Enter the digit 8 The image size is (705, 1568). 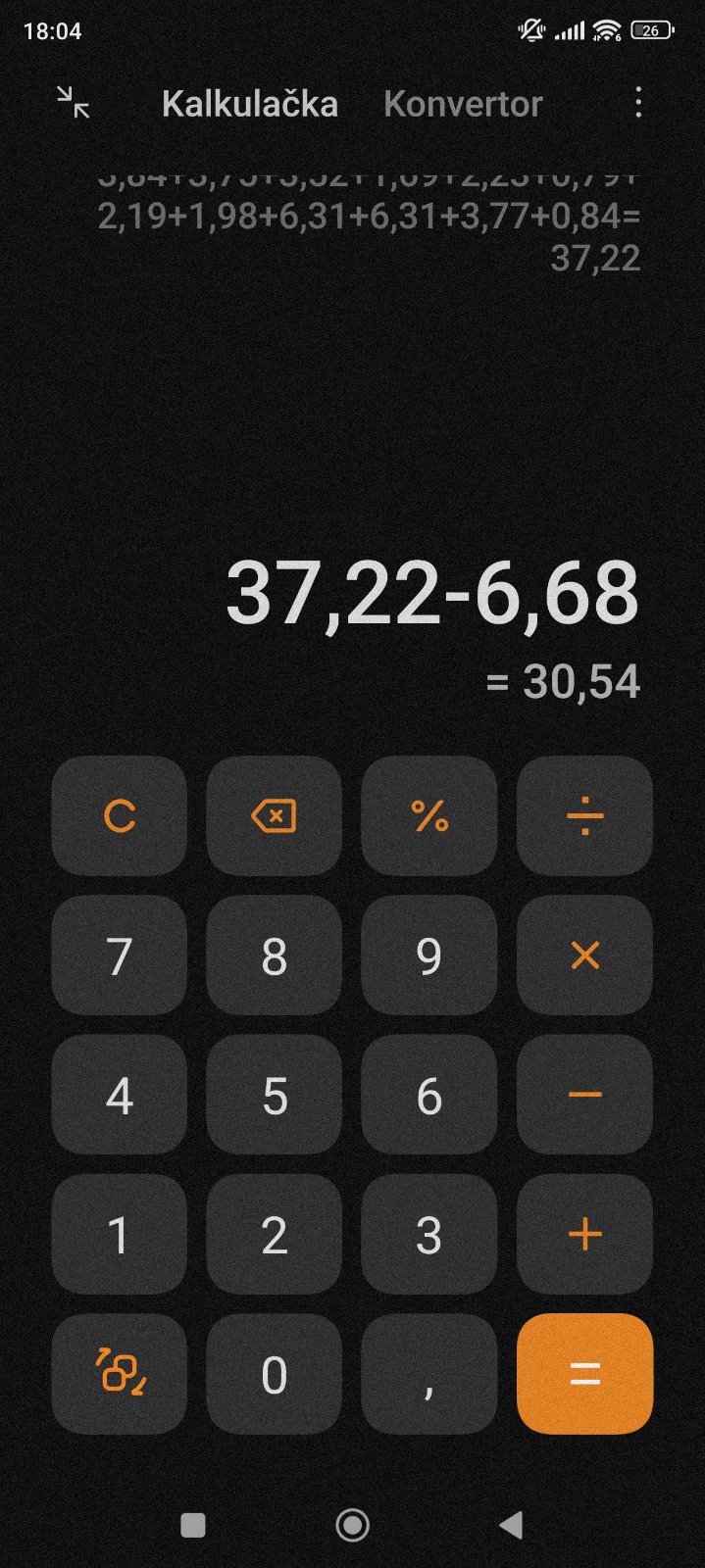pyautogui.click(x=274, y=955)
